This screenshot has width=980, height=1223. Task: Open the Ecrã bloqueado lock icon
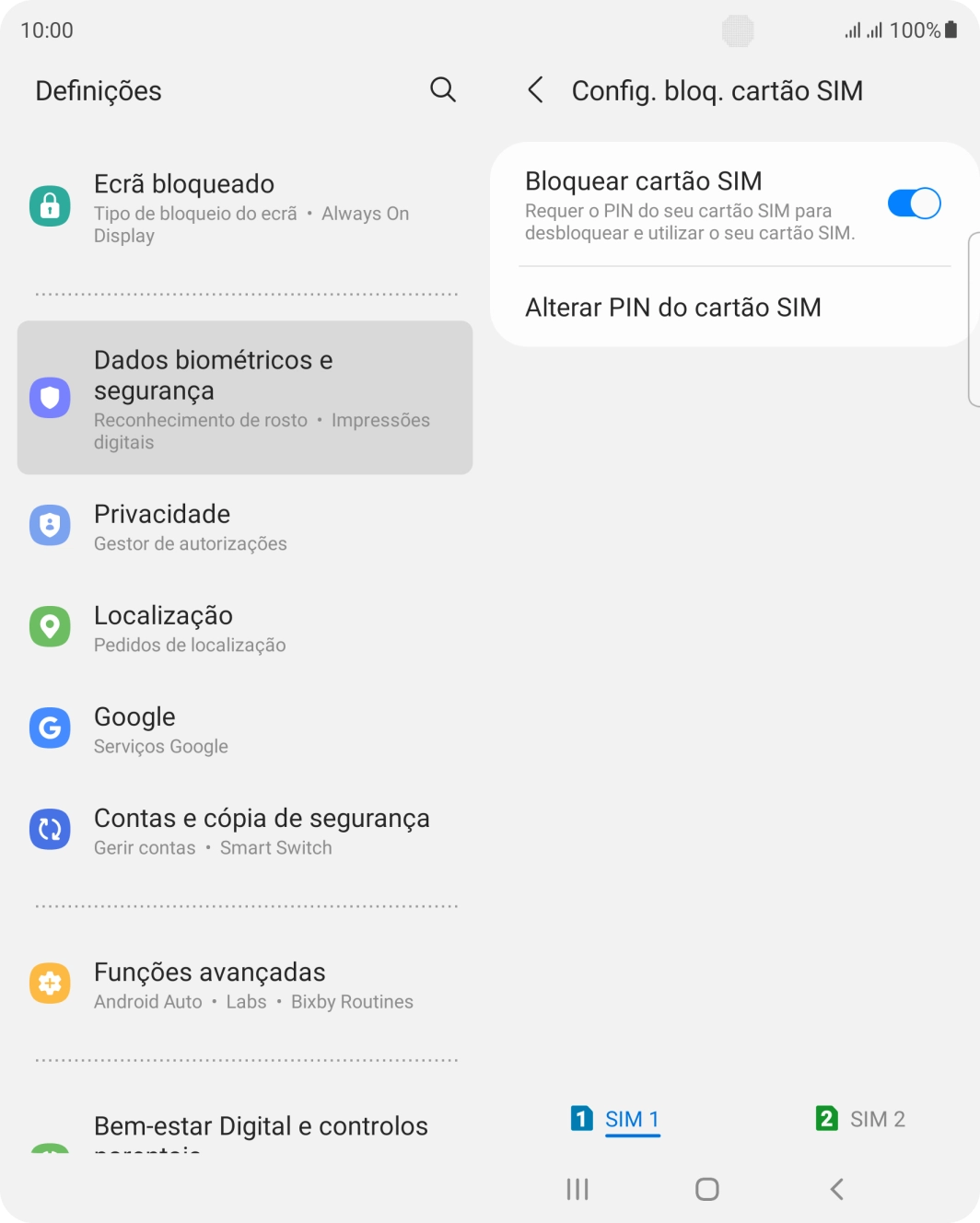coord(50,206)
